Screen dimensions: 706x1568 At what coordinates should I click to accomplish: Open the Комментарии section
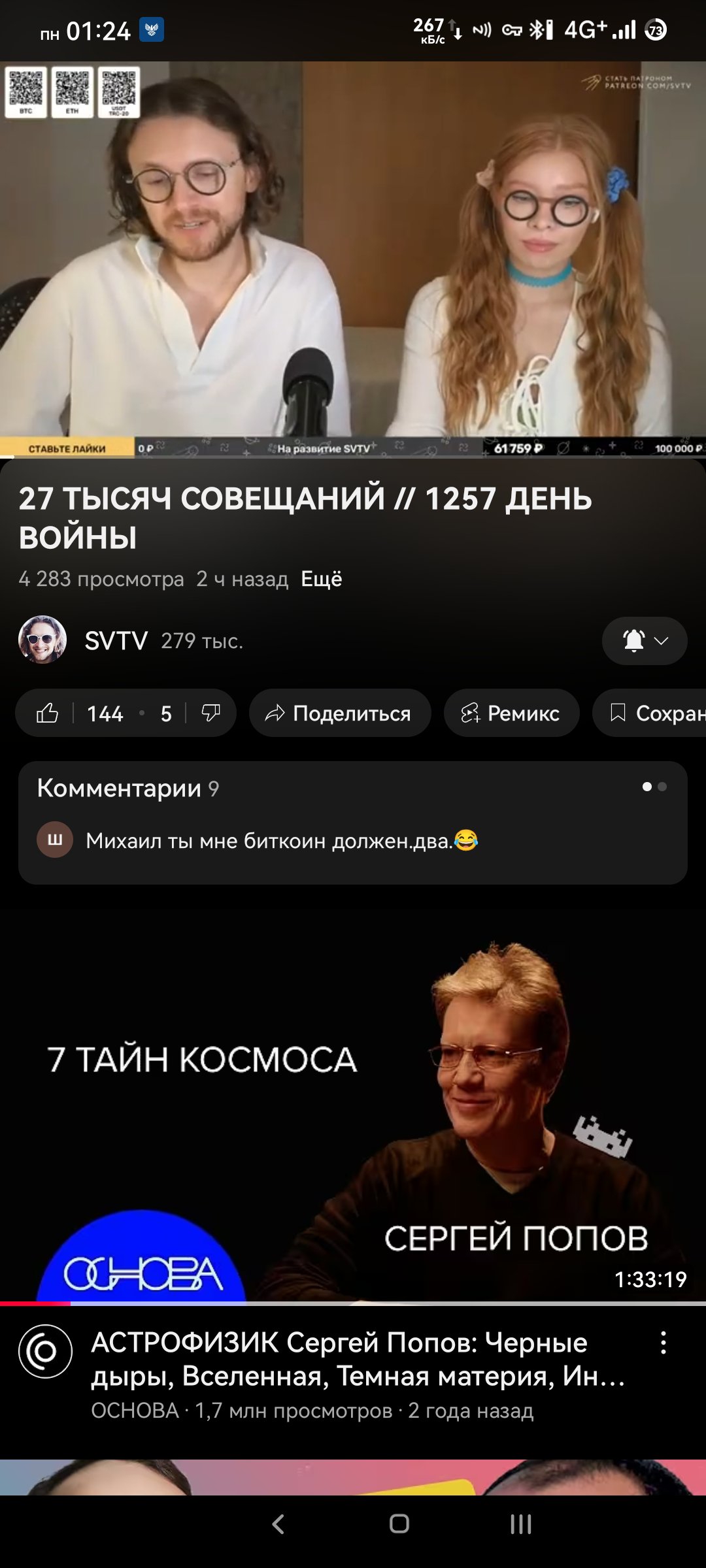pos(353,823)
